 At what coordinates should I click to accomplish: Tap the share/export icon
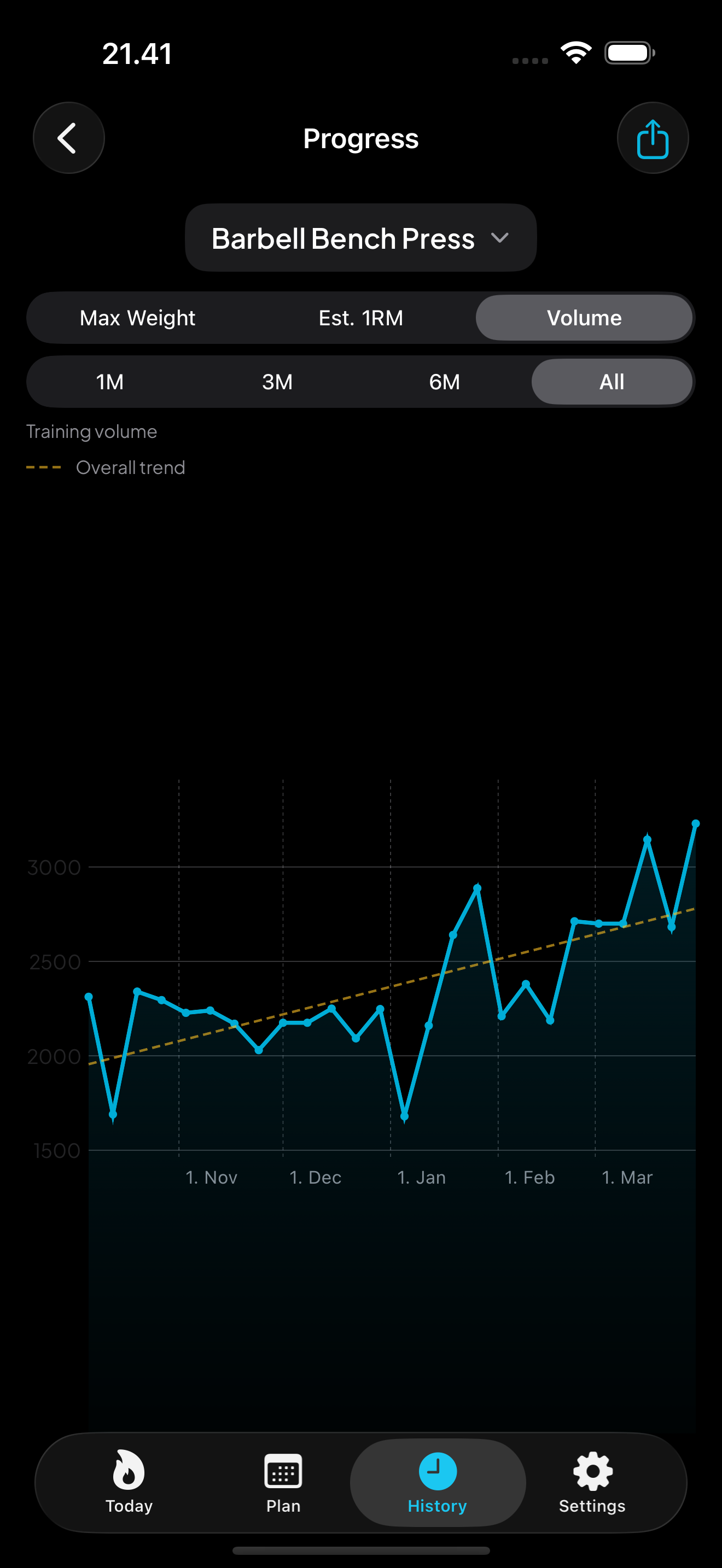click(x=652, y=138)
